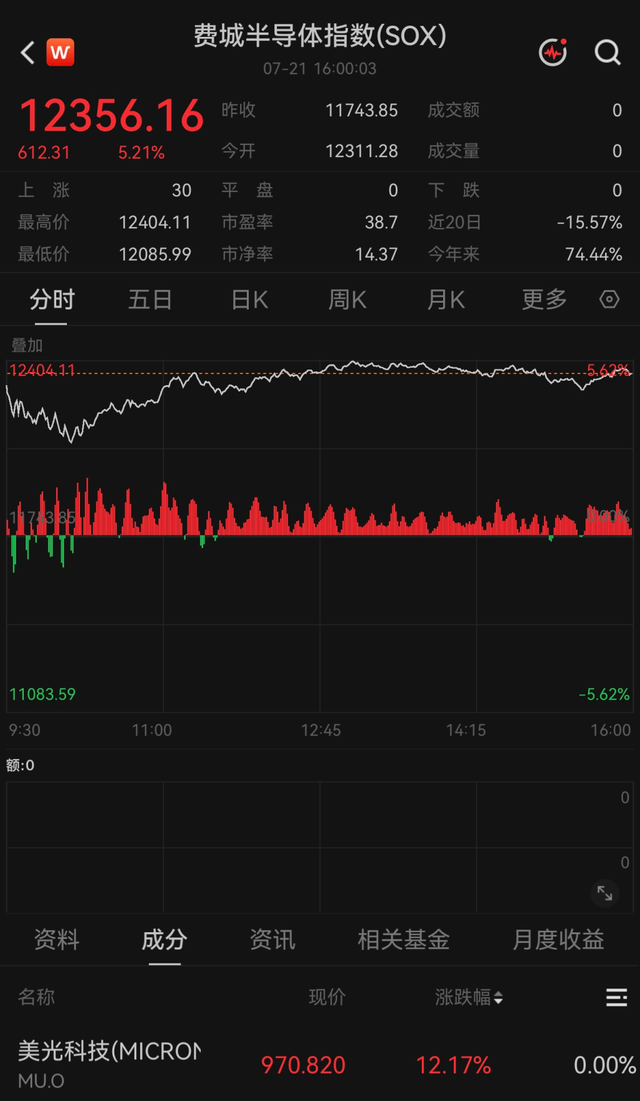Select the 月K chart tab
Screen dimensions: 640x1101
[446, 300]
